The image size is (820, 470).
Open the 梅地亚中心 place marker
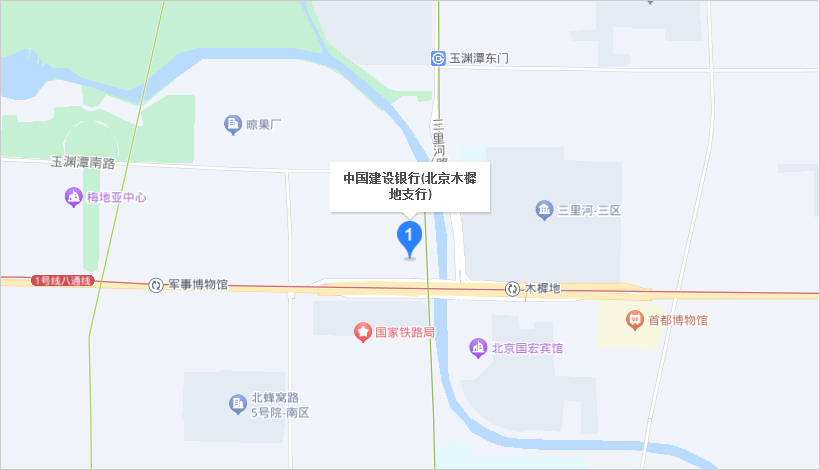tap(73, 198)
